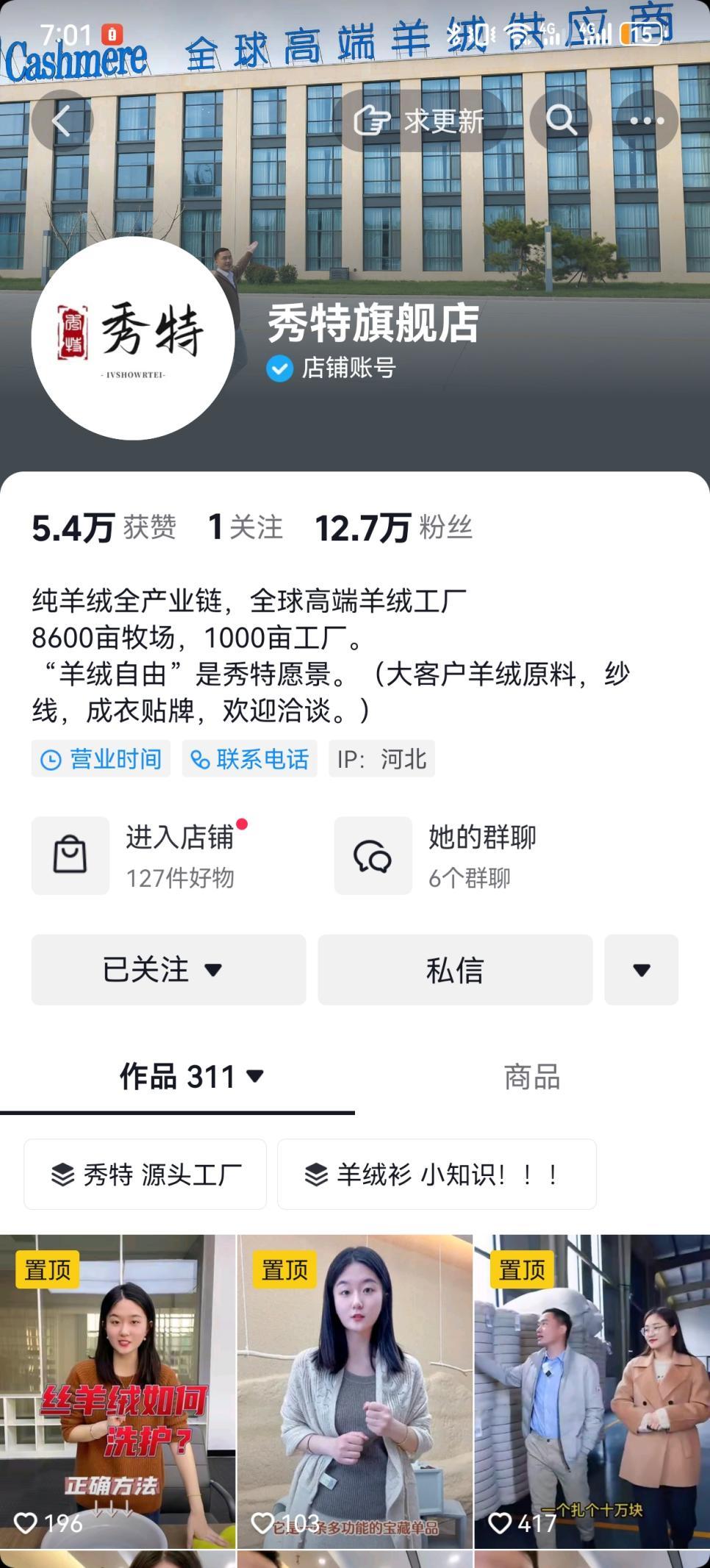710x1568 pixels.
Task: Send a private message via 私信
Action: [455, 969]
